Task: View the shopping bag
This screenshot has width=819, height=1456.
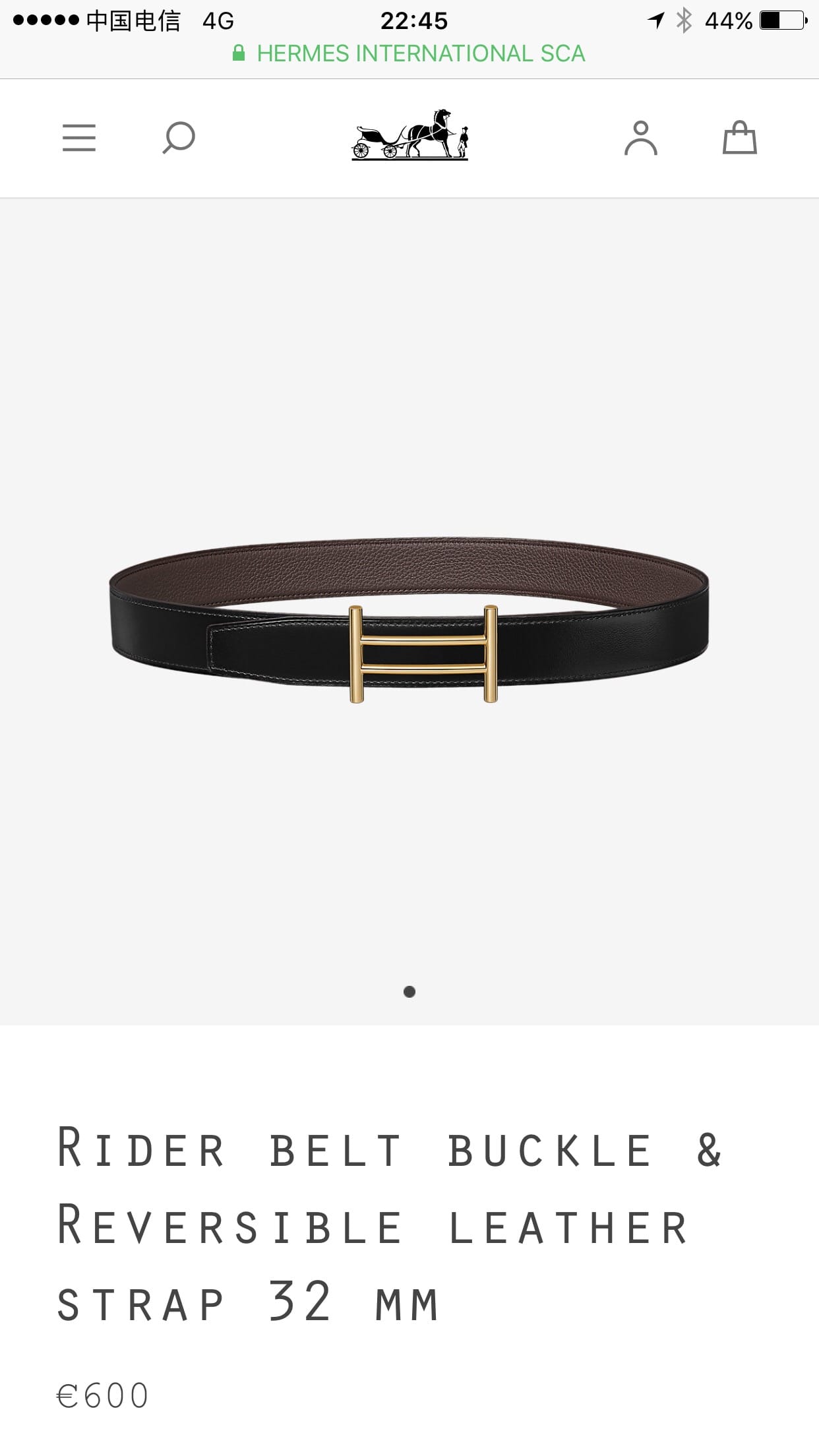Action: (x=739, y=138)
